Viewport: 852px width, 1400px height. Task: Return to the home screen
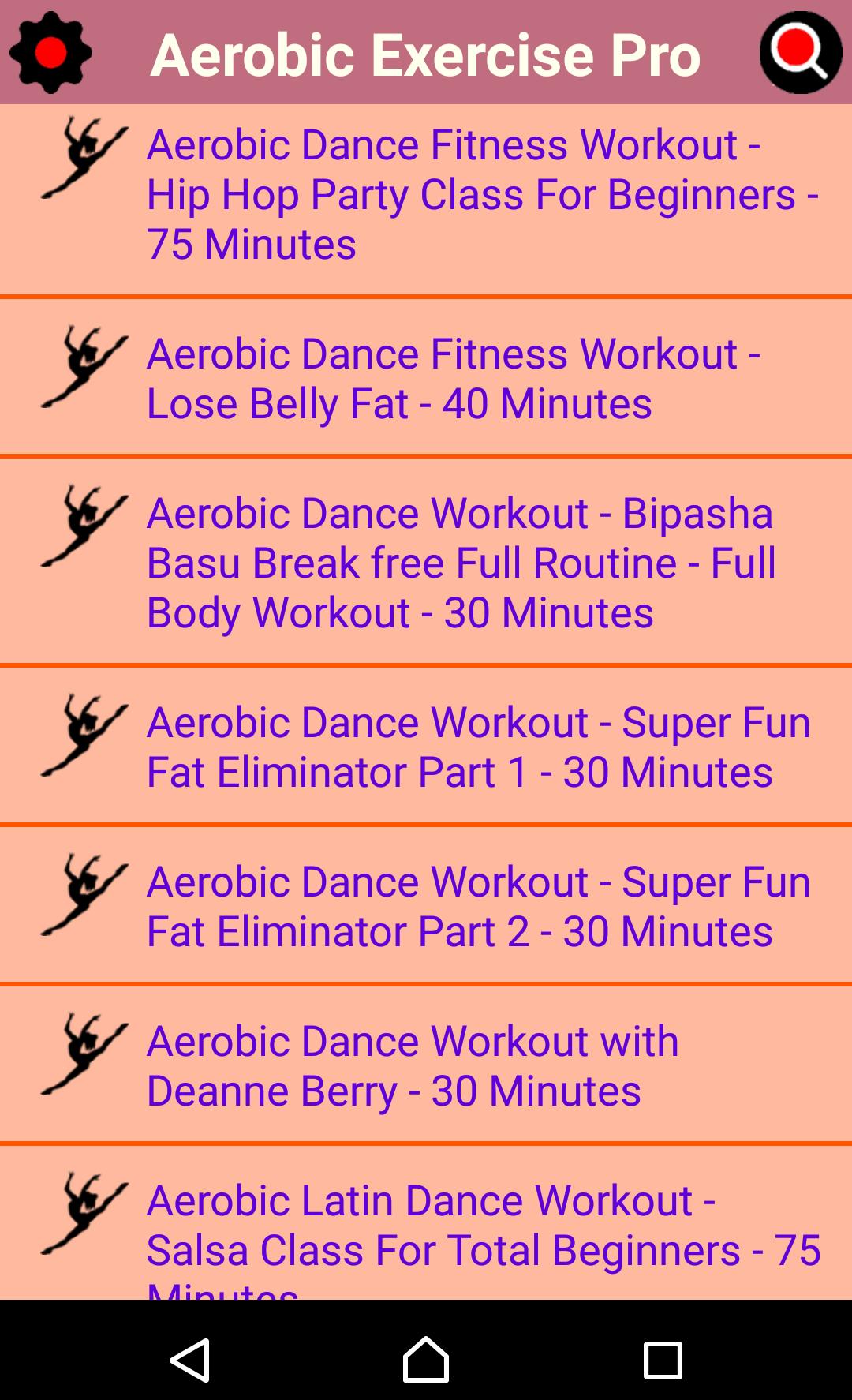point(426,1359)
